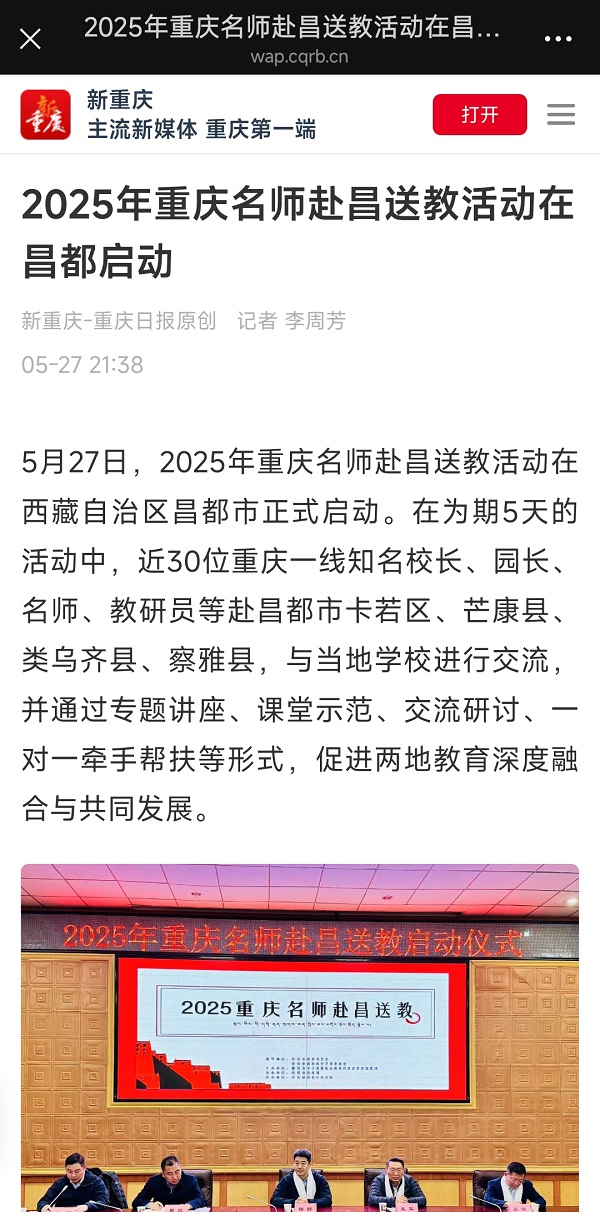View the launch ceremony photo
600x1212 pixels.
[300, 1035]
